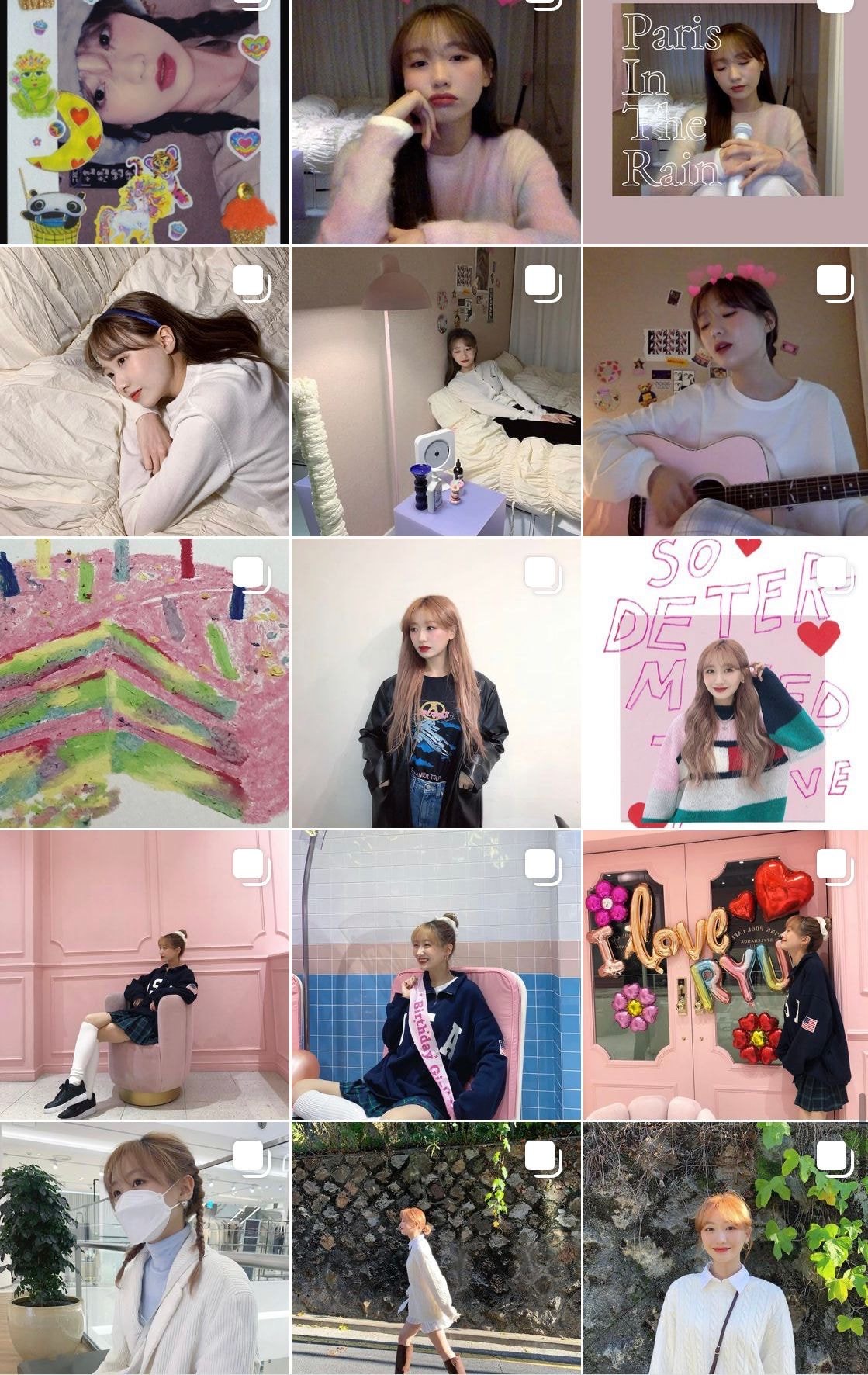Open the post with green ivy leaves
The width and height of the screenshot is (868, 1375).
[725, 1249]
